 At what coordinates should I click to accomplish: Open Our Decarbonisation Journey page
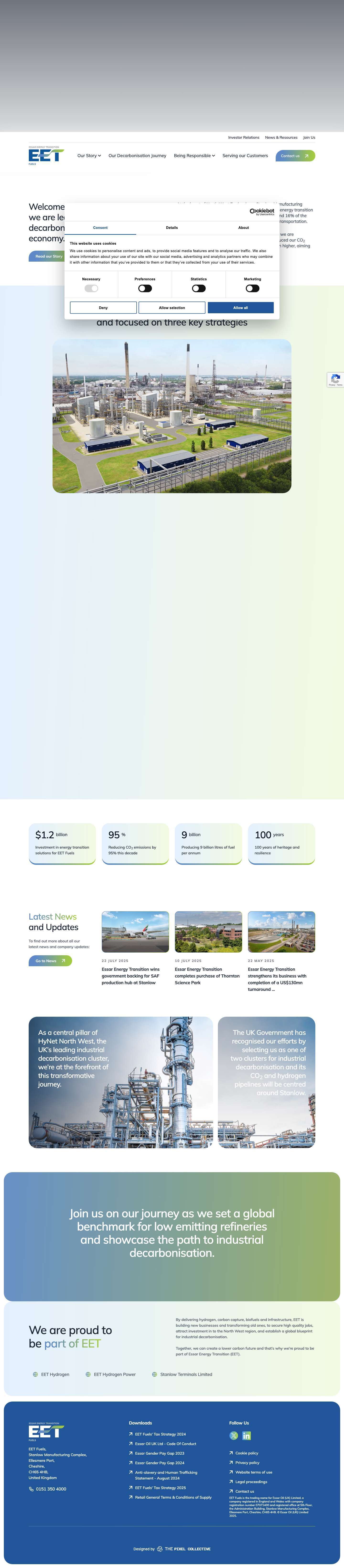137,156
